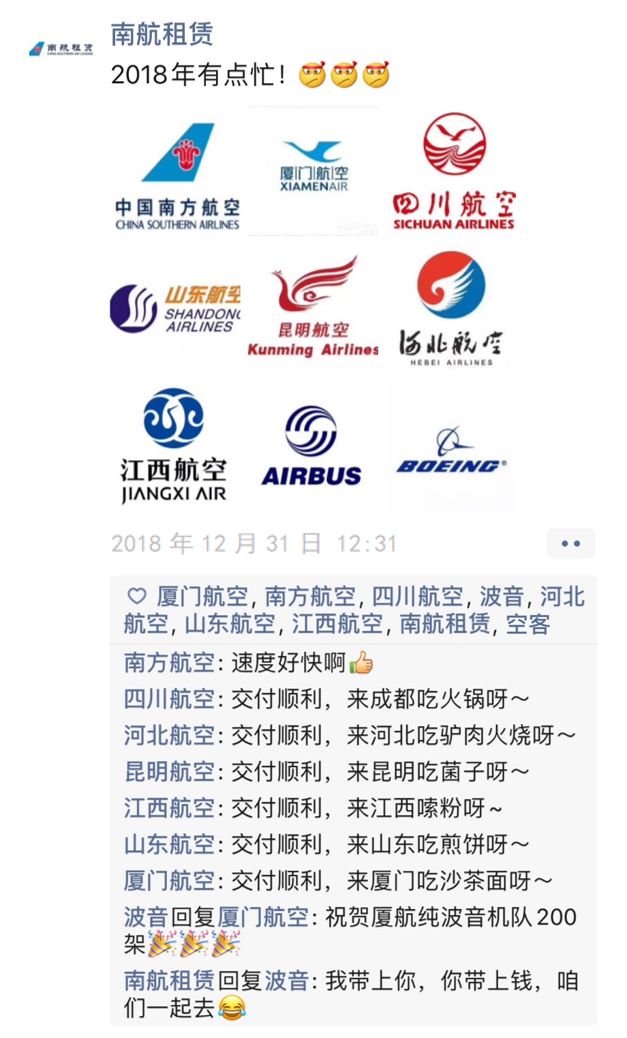The width and height of the screenshot is (627, 1038).
Task: View the Sichuan Airlines logo photo
Action: tap(453, 172)
